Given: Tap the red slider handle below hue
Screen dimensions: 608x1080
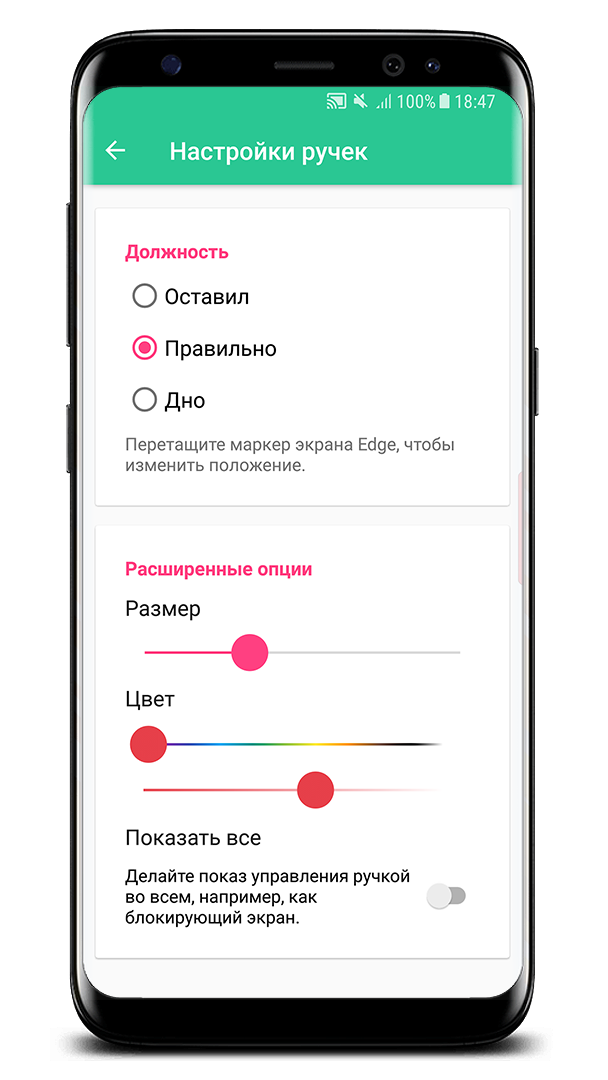Looking at the screenshot, I should 315,790.
